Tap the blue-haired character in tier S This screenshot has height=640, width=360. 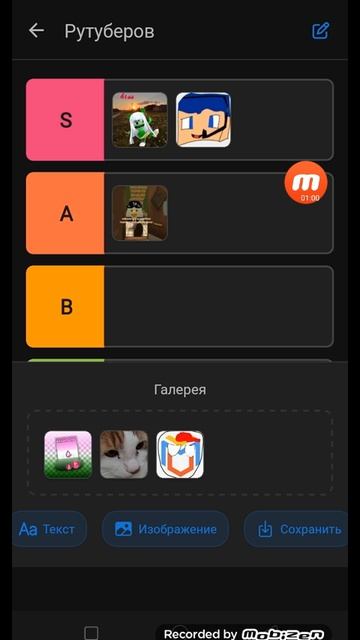pyautogui.click(x=203, y=120)
